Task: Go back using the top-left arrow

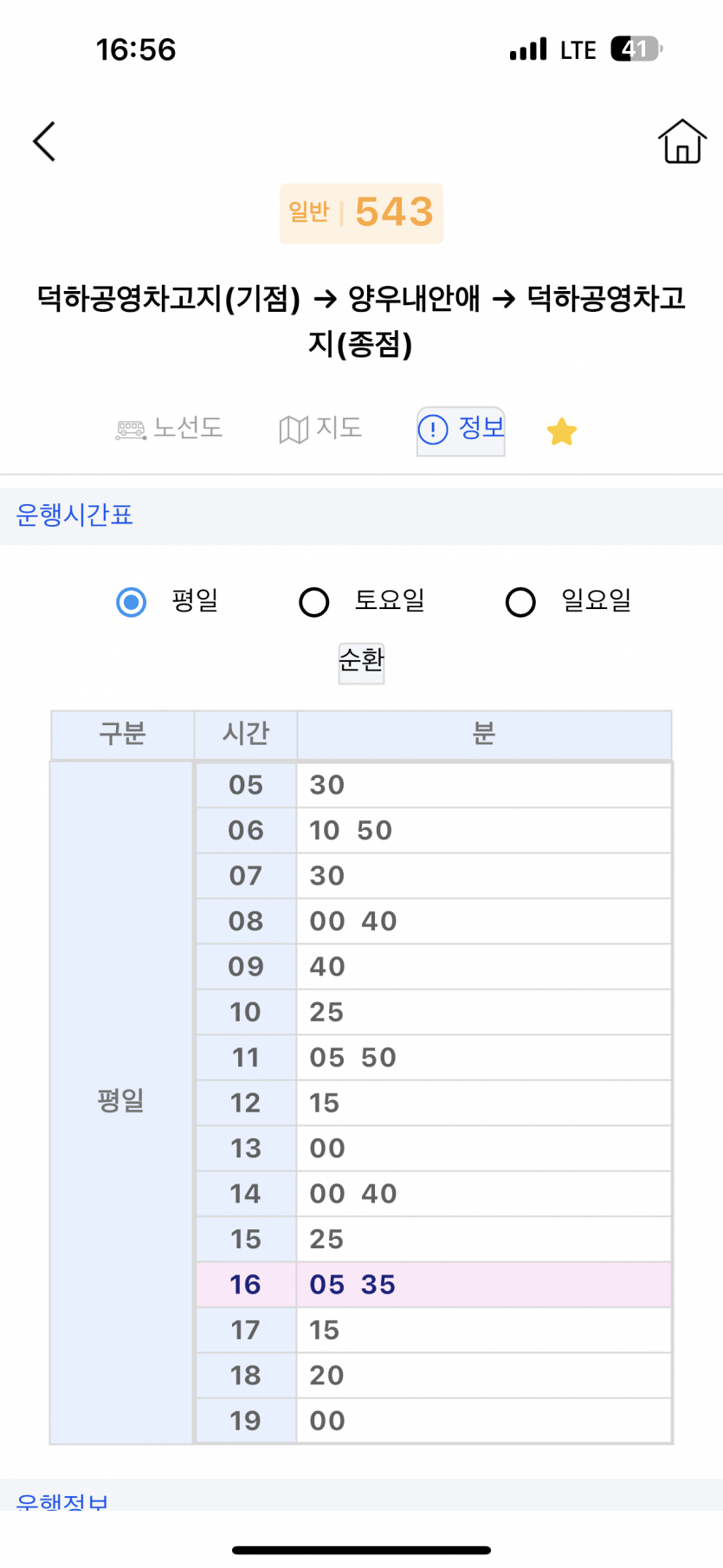Action: pos(44,141)
